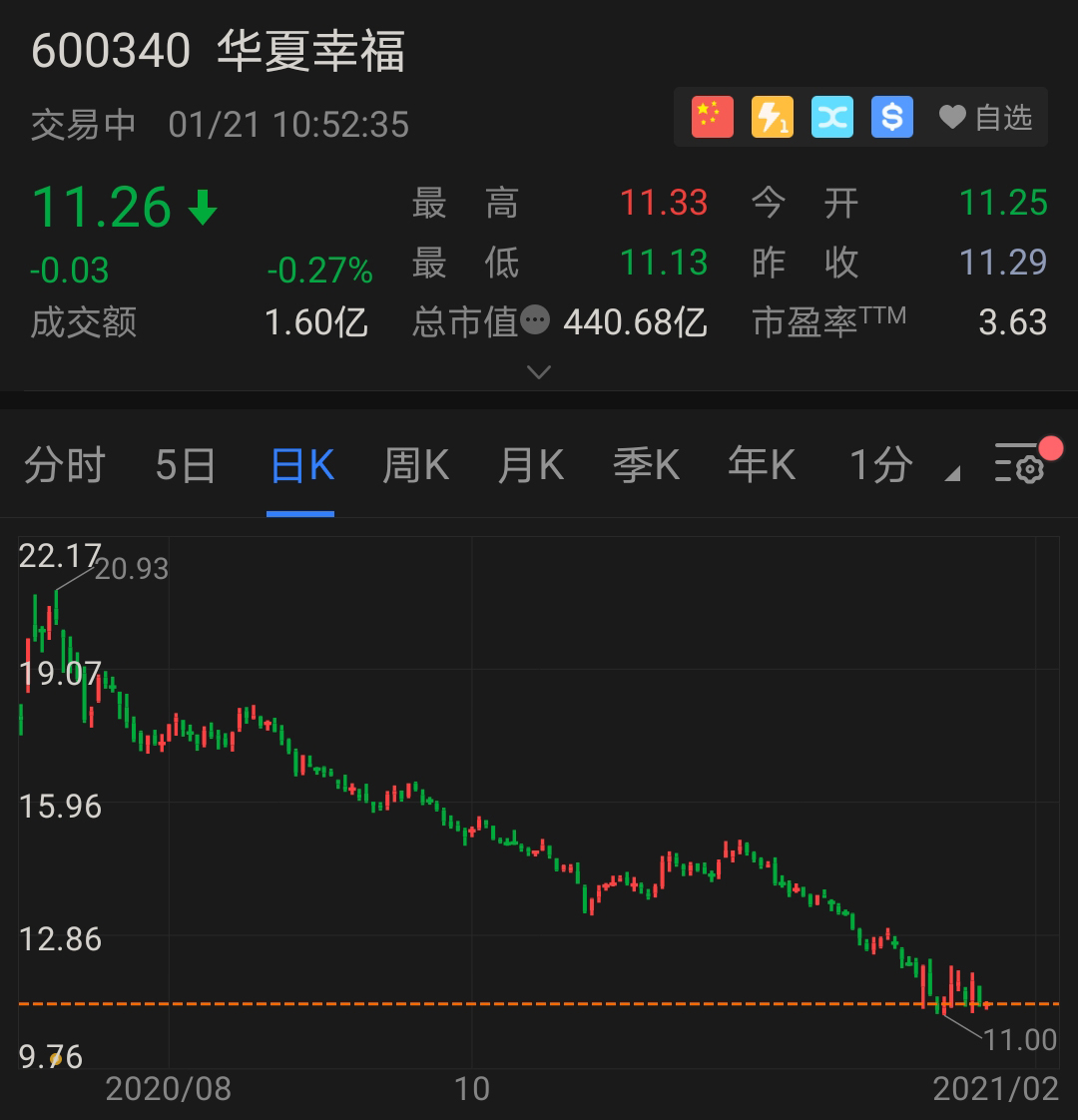Switch on the 分时 intraday display
Screen dimensions: 1078x1120
click(63, 464)
